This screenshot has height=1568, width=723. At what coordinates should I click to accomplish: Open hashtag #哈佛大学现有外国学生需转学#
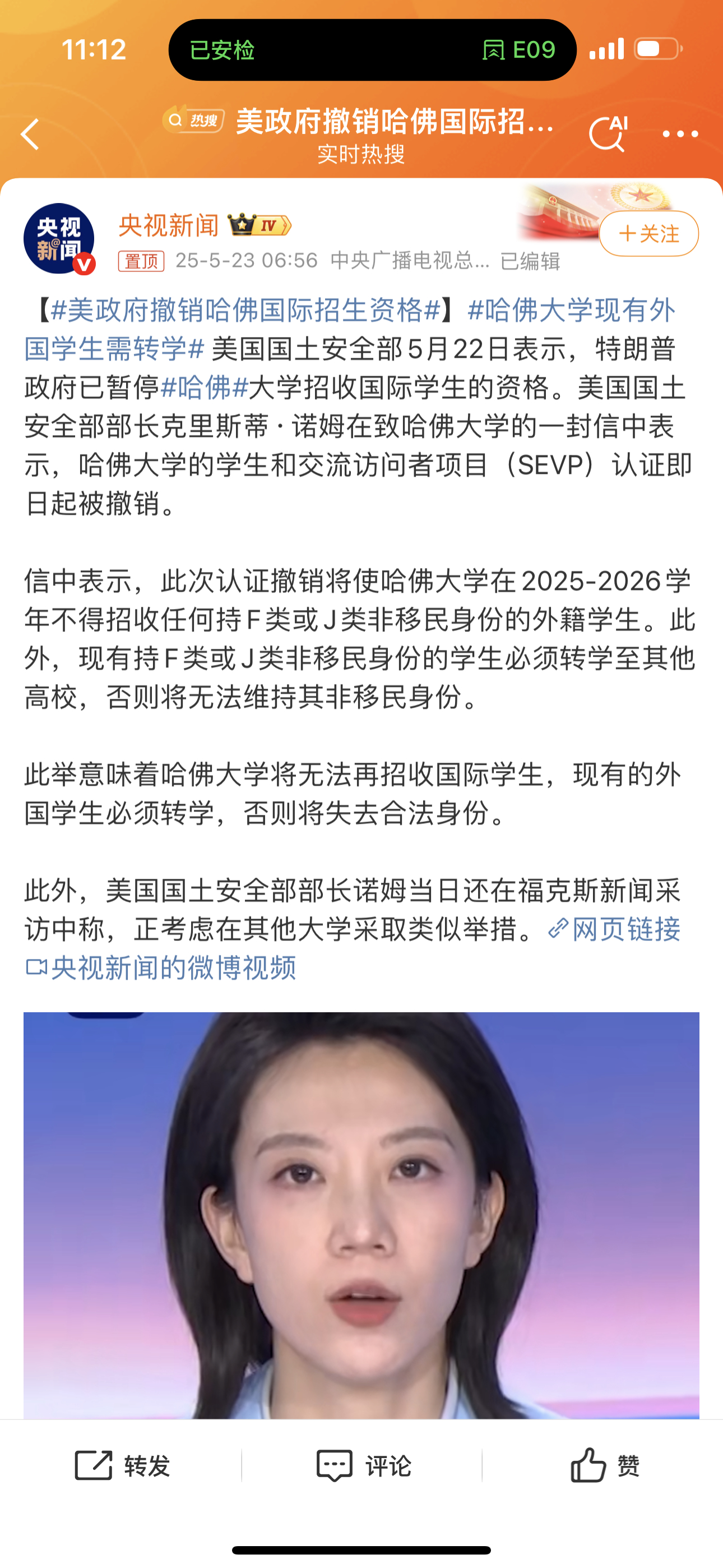pyautogui.click(x=350, y=329)
